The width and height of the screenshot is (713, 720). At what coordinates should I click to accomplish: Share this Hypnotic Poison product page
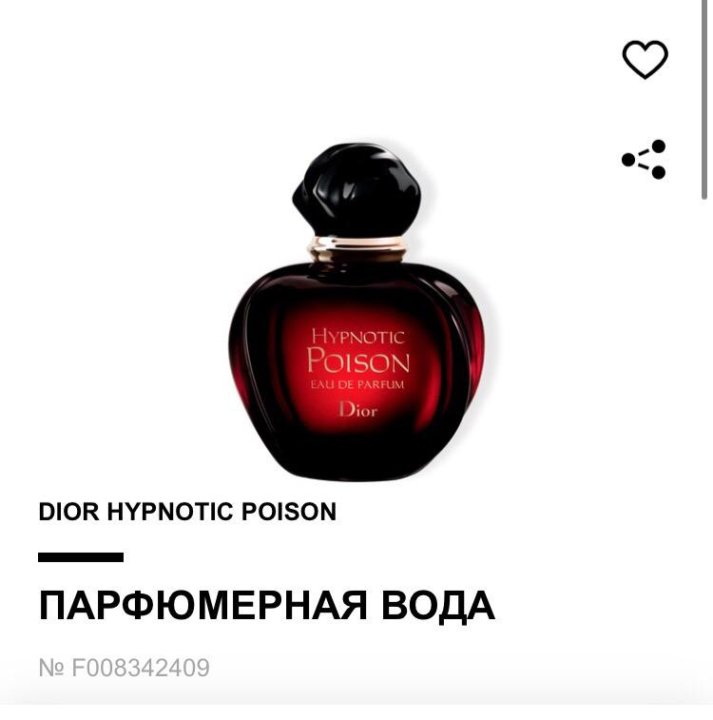(x=644, y=159)
